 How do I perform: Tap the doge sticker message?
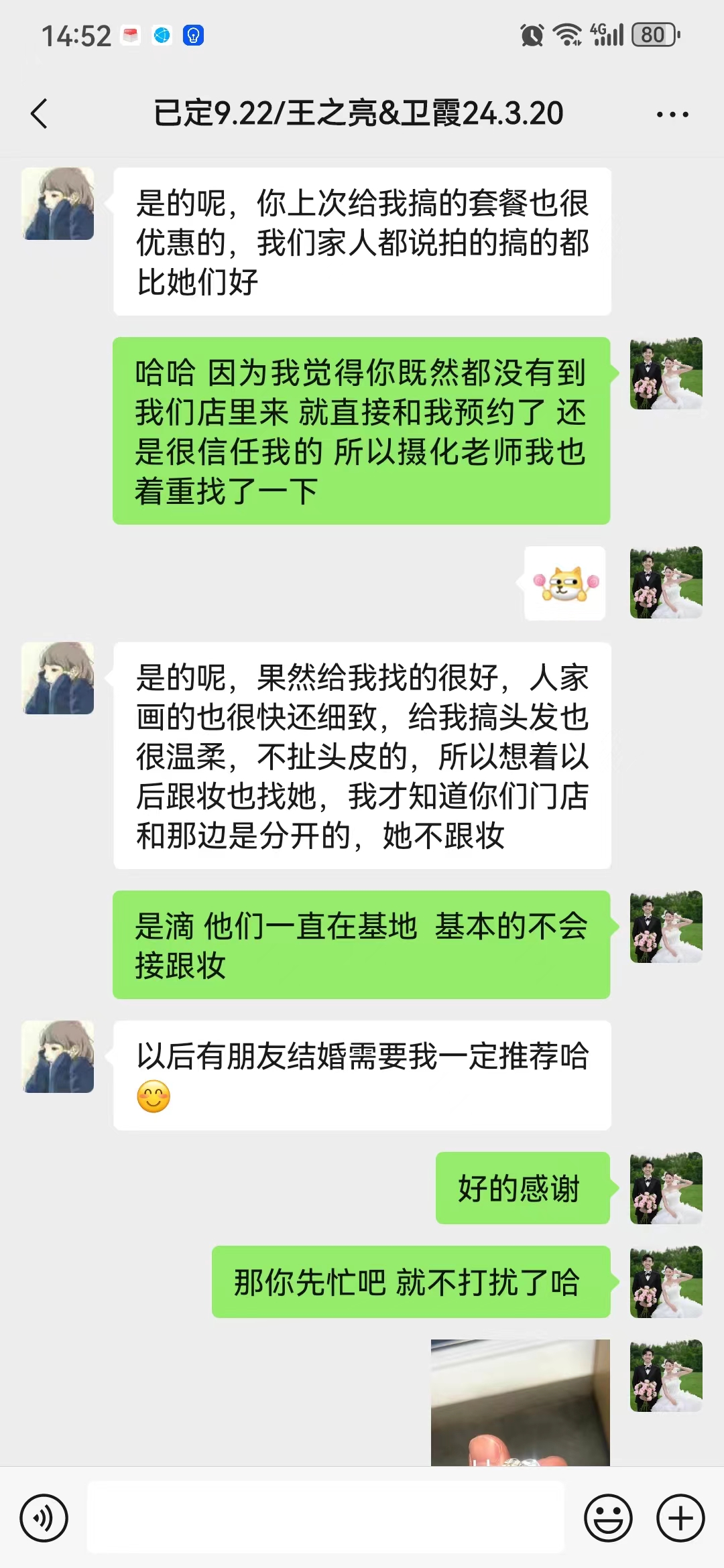click(565, 583)
